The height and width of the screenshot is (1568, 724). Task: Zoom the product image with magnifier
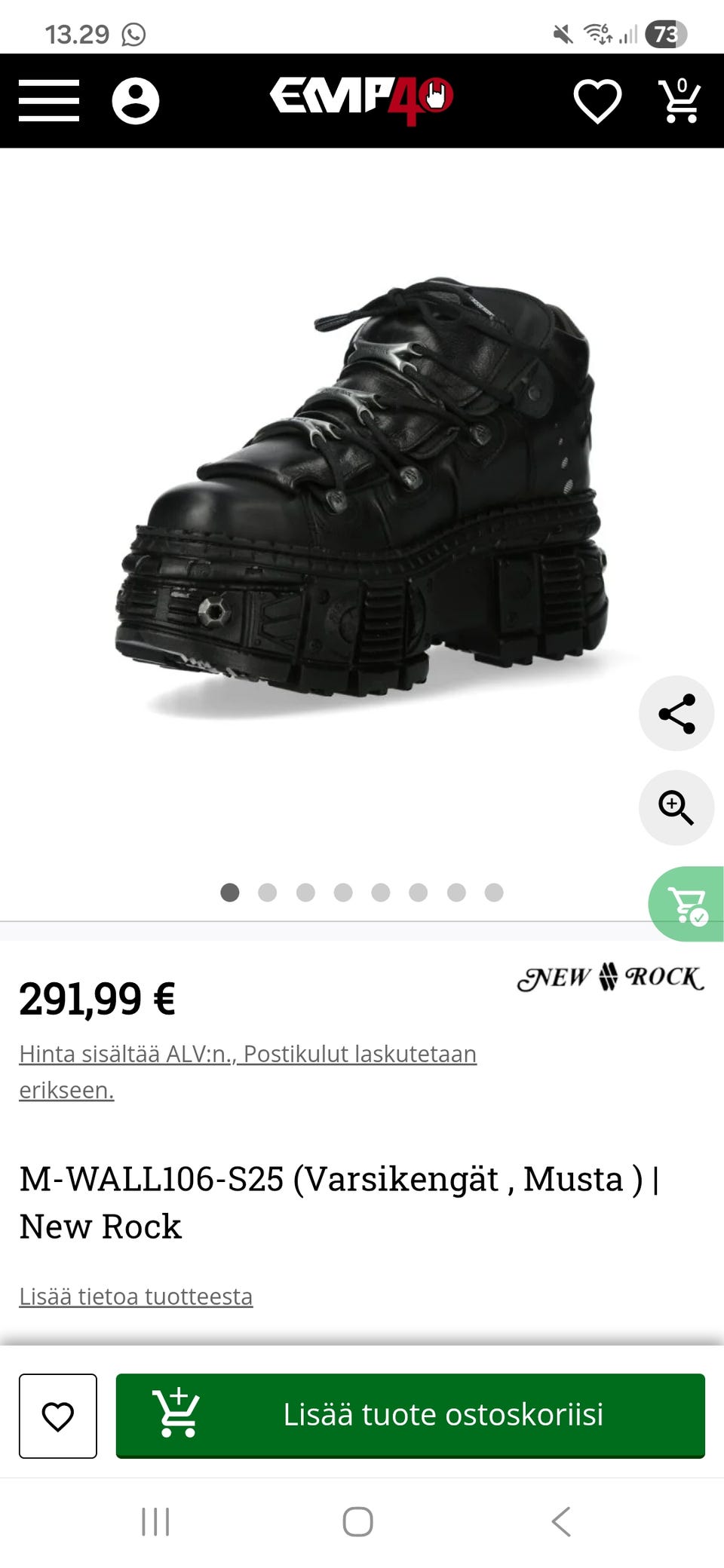(x=676, y=807)
